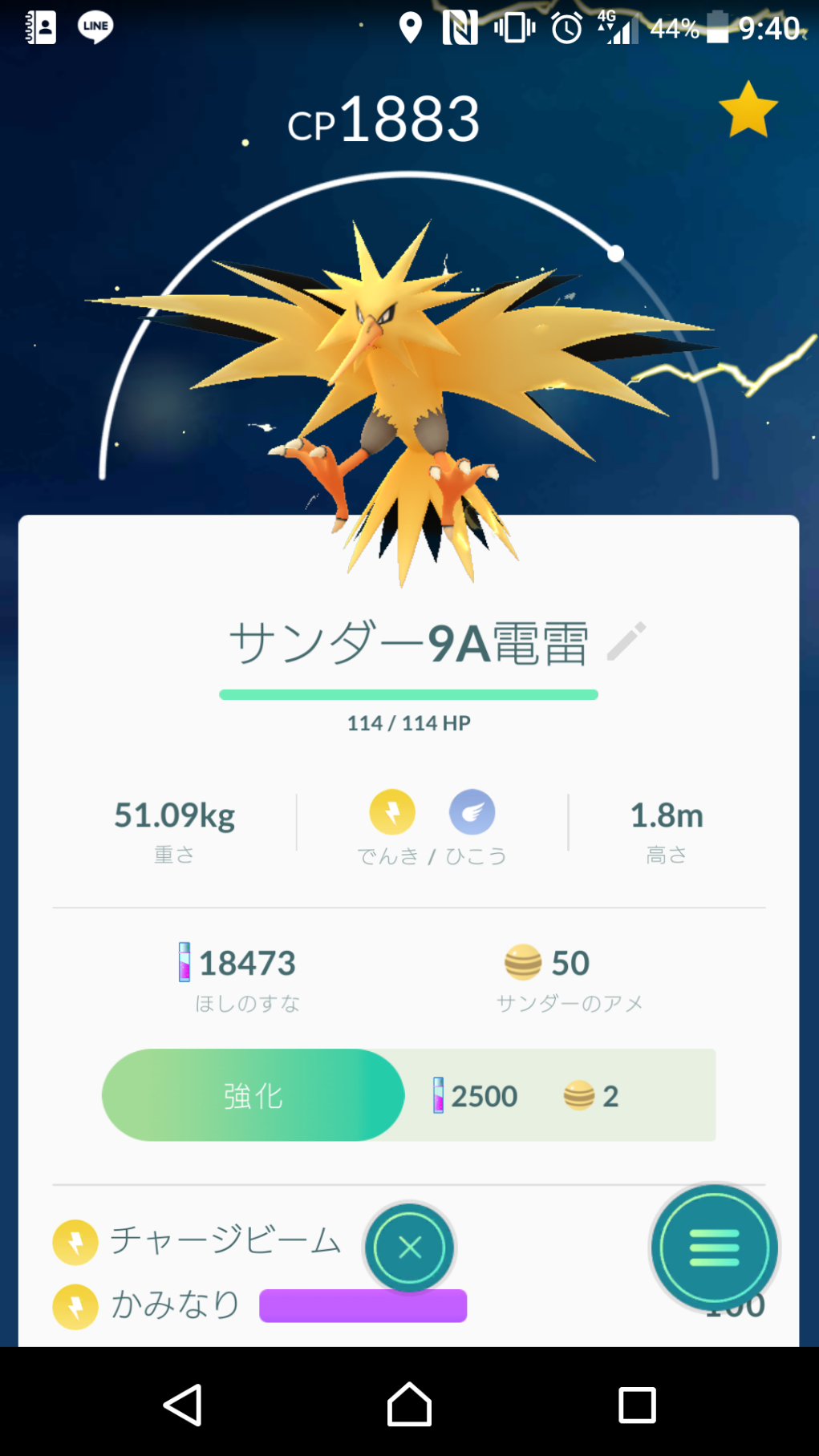Tap the 強化 power up button
The height and width of the screenshot is (1456, 819).
pos(253,1095)
